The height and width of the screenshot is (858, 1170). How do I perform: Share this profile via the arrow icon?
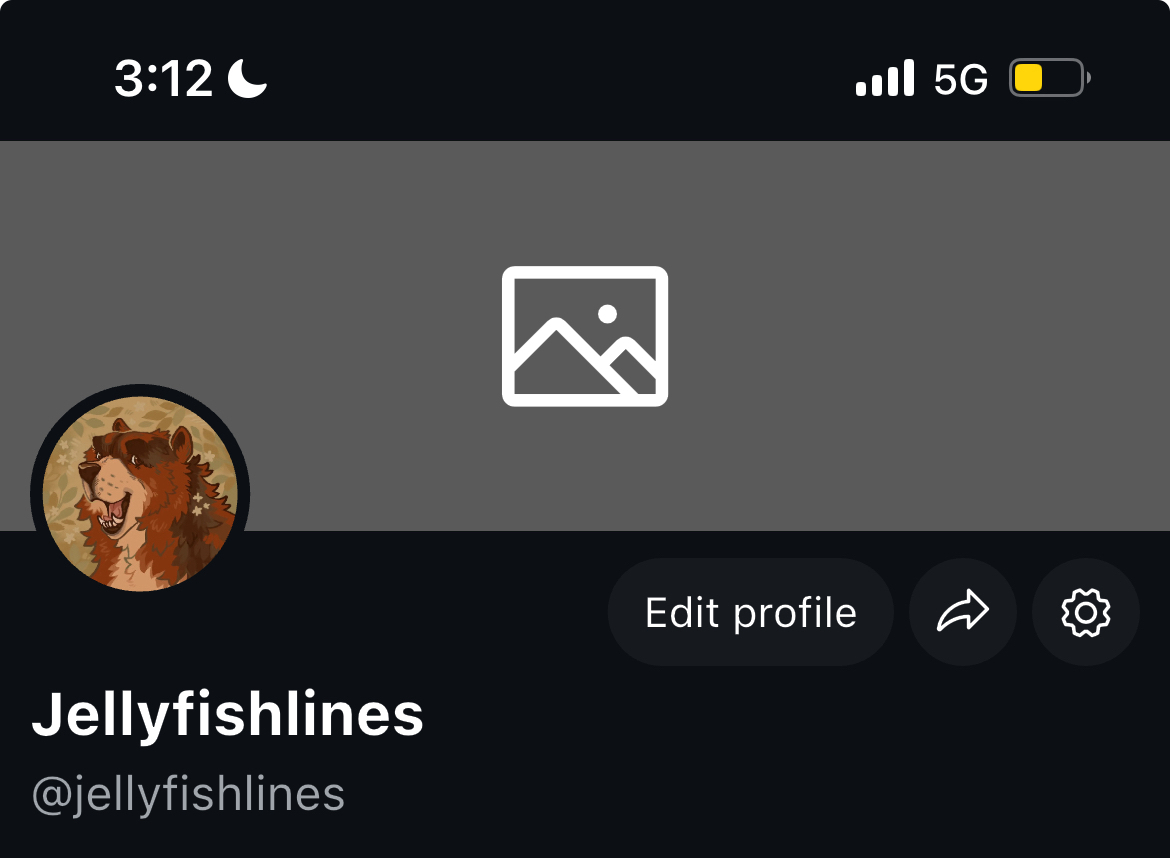[x=962, y=612]
